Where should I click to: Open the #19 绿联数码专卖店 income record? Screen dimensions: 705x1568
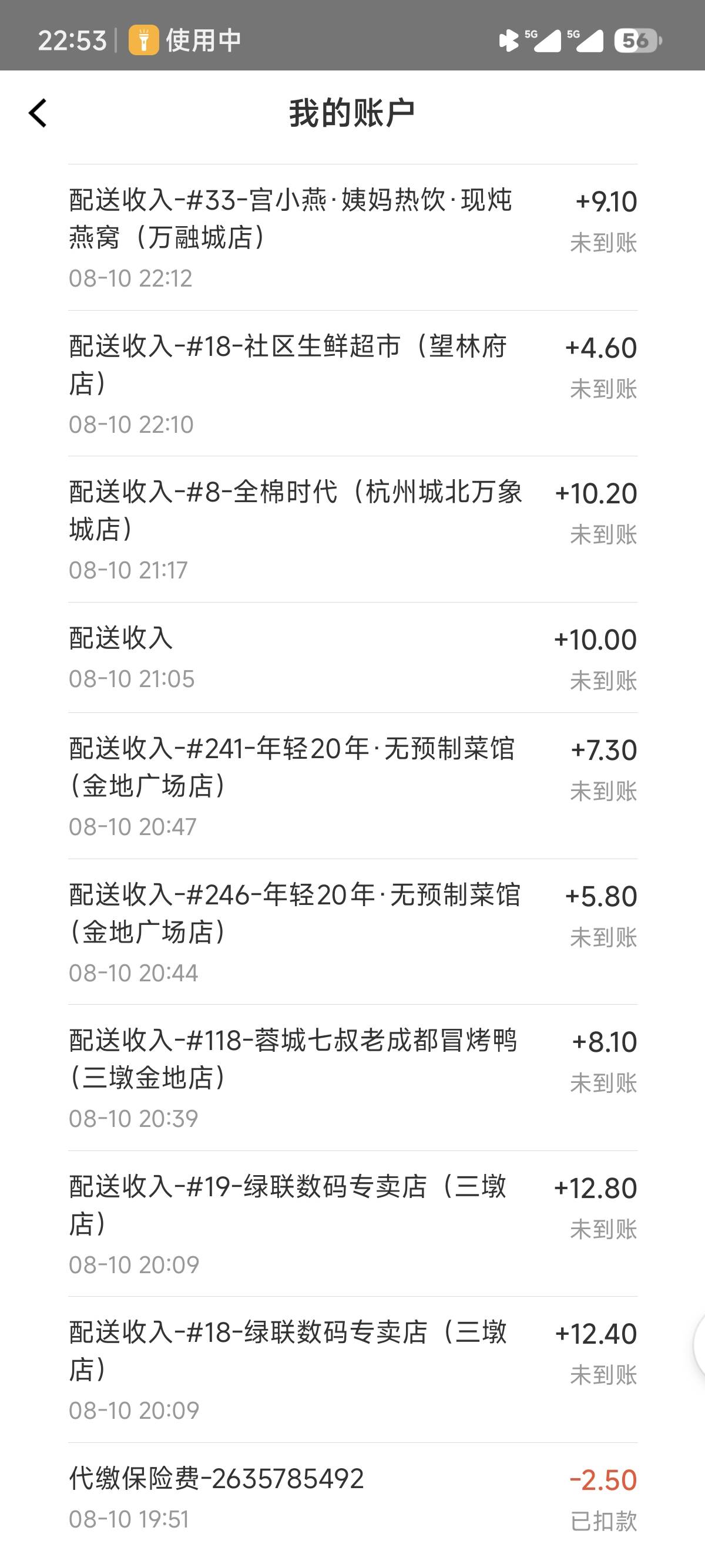pos(352,1223)
